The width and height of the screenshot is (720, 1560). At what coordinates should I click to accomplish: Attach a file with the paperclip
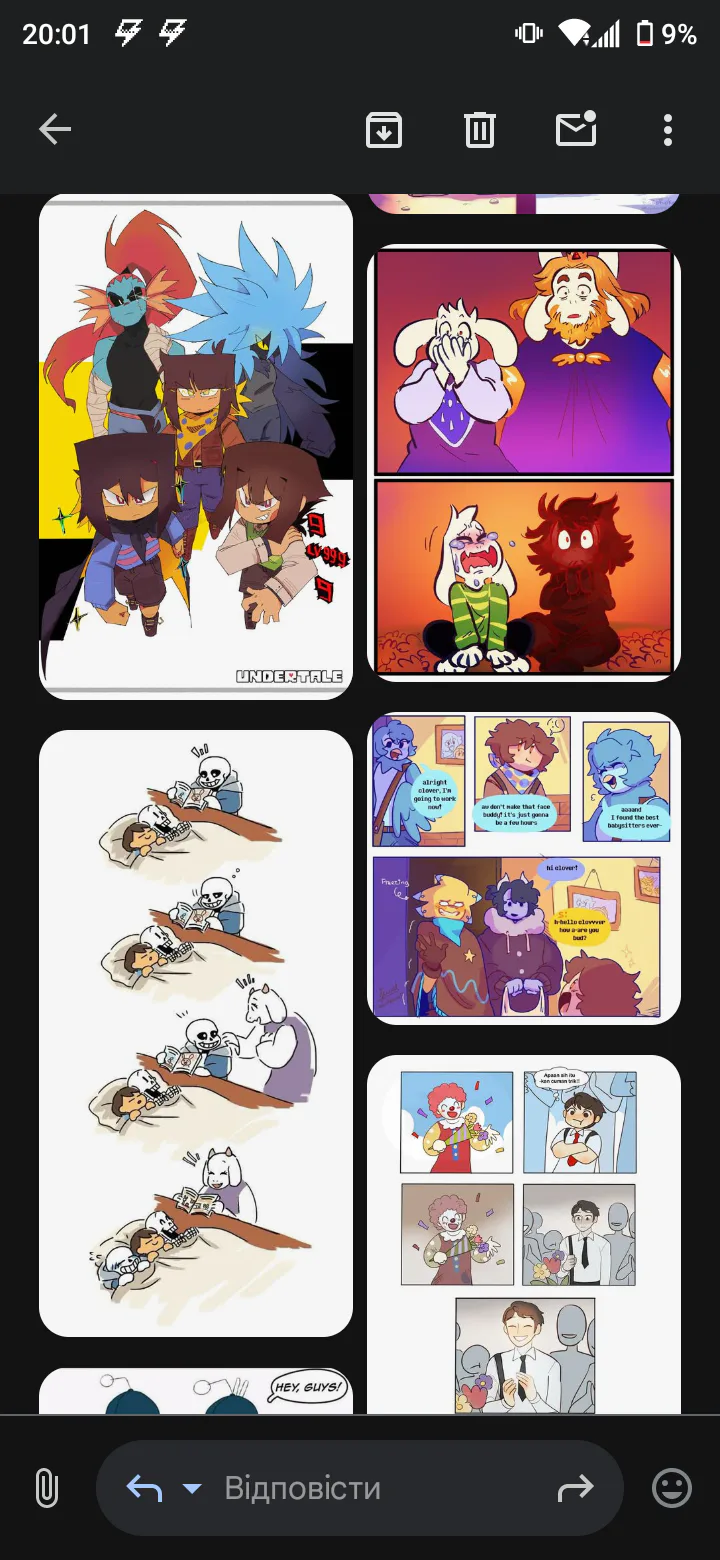click(46, 1488)
